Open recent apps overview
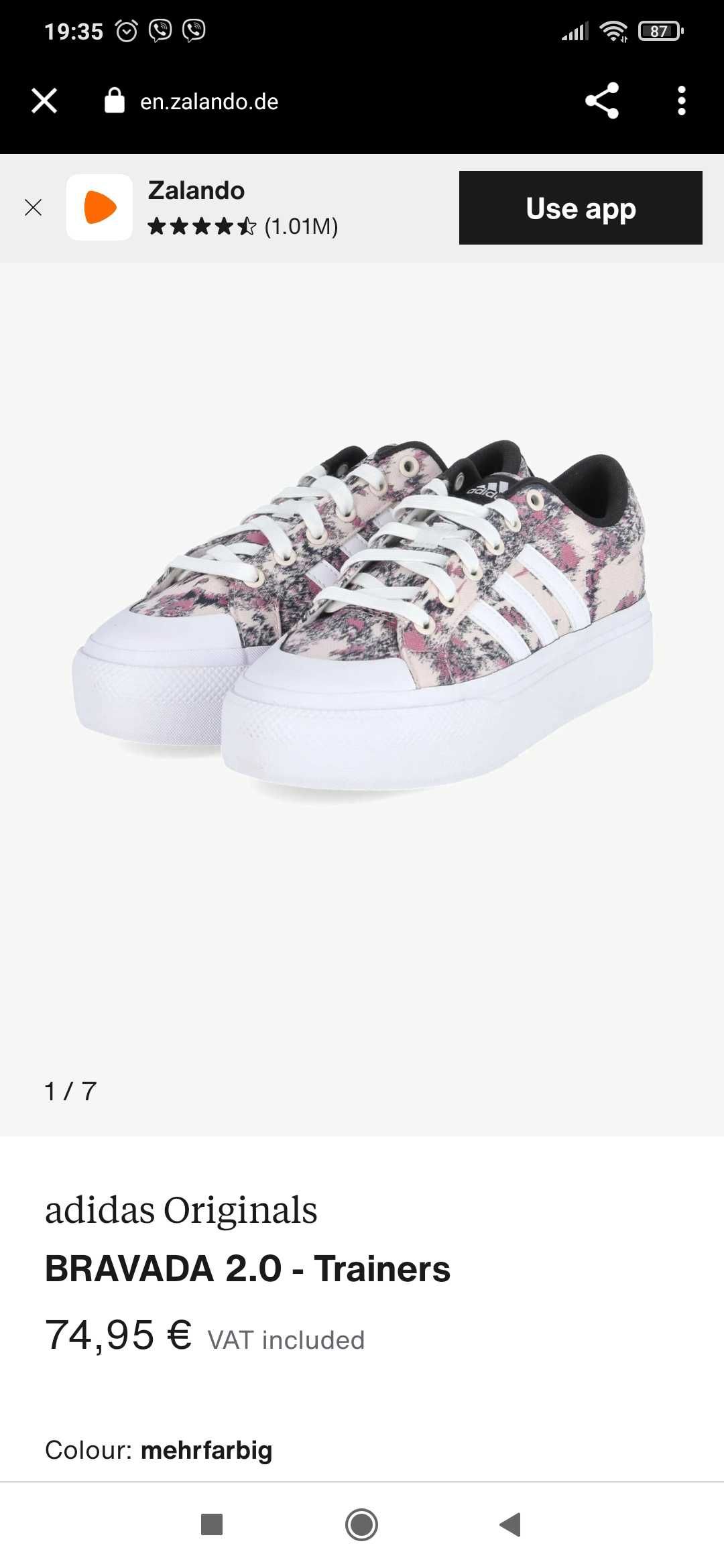The image size is (724, 1568). click(212, 1524)
